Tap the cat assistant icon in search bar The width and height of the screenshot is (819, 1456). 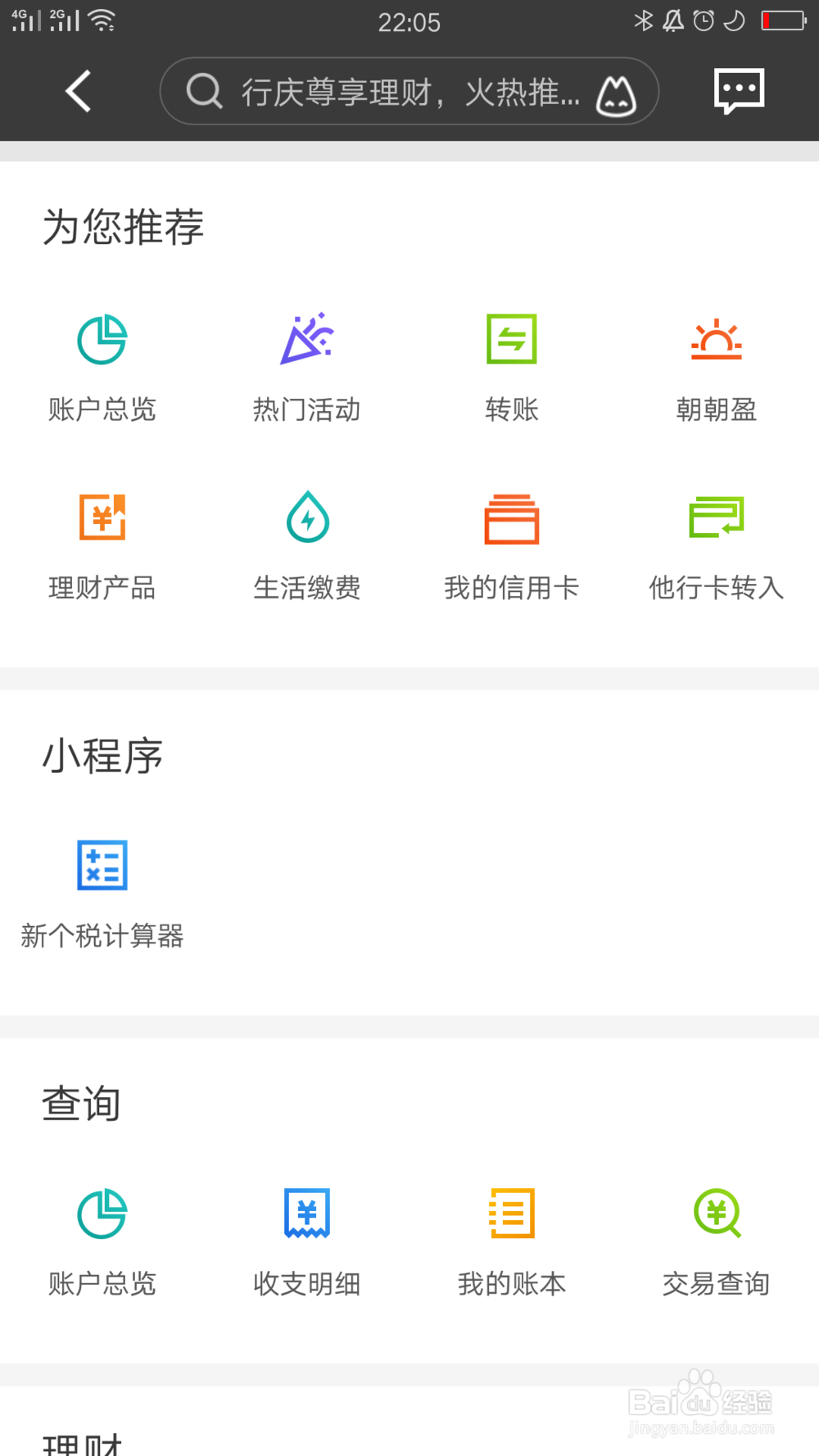(616, 96)
